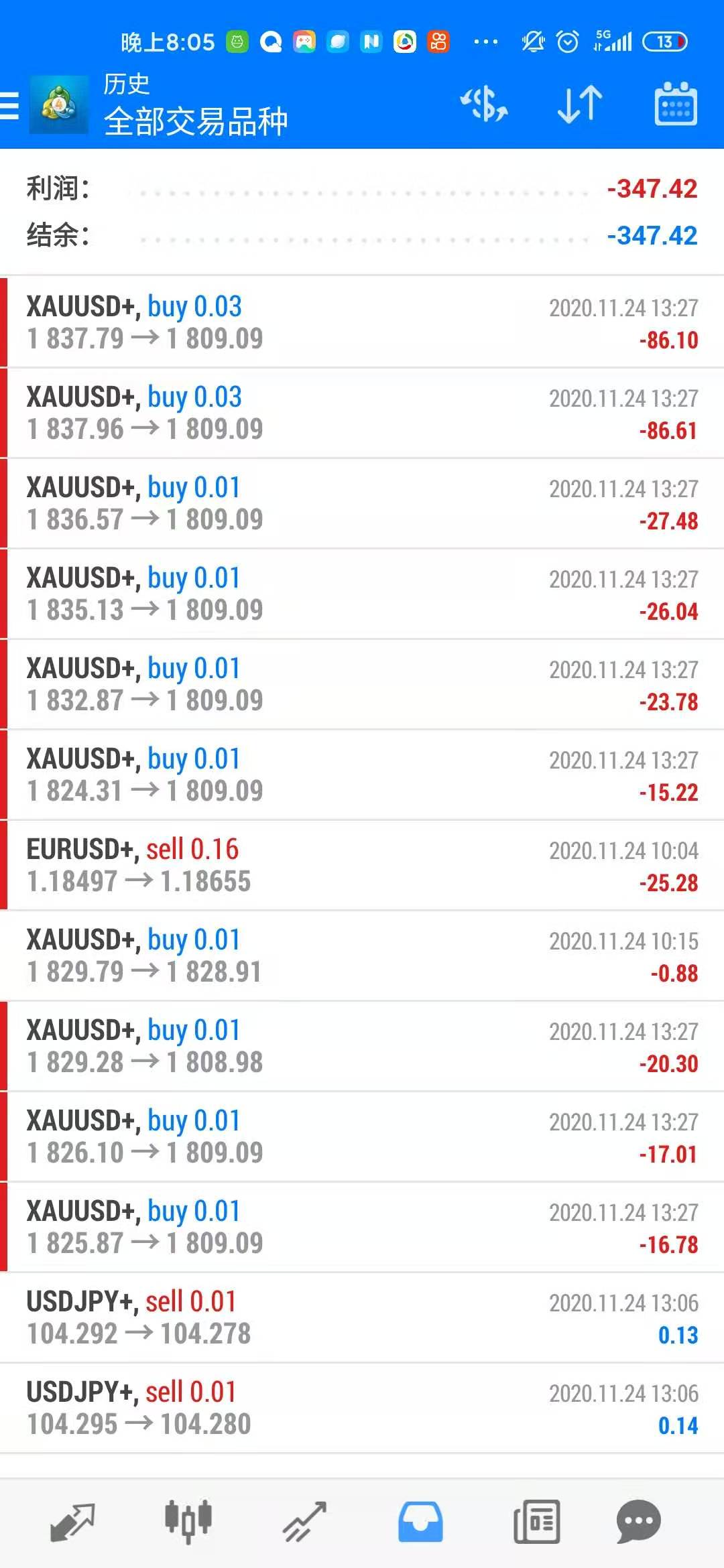Open the USDJPY+ sell trade with 0.13 profit
The height and width of the screenshot is (1568, 724).
click(362, 1317)
